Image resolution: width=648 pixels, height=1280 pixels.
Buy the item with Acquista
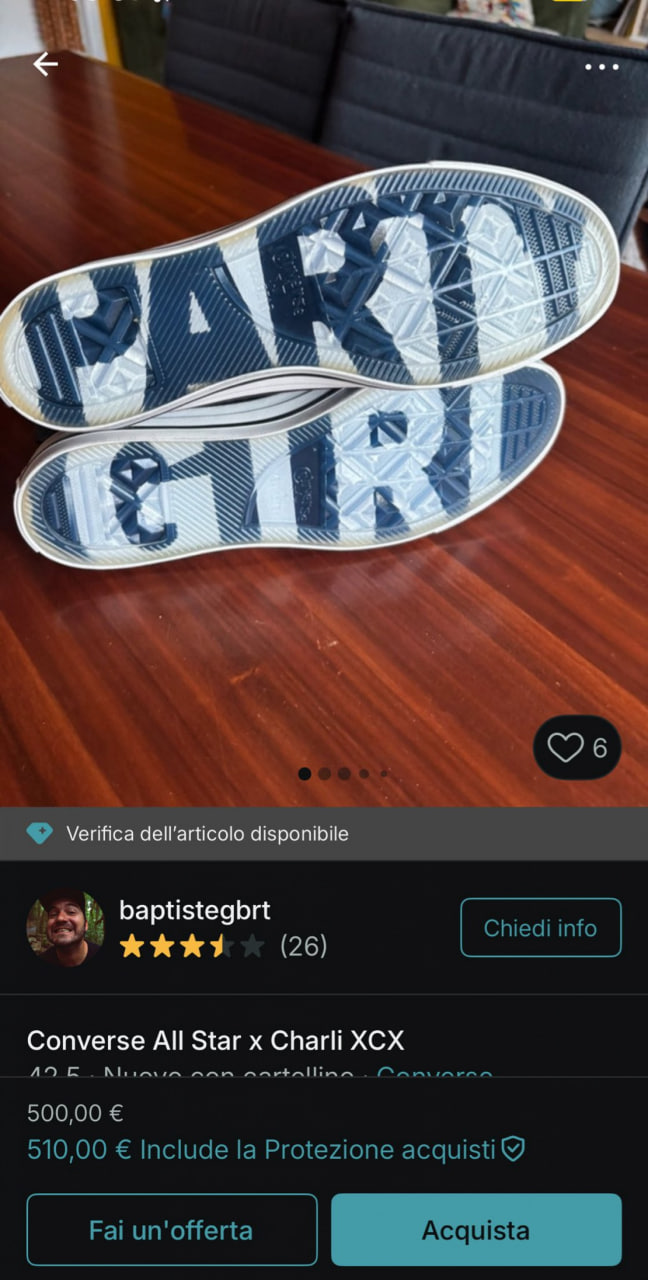click(x=476, y=1229)
